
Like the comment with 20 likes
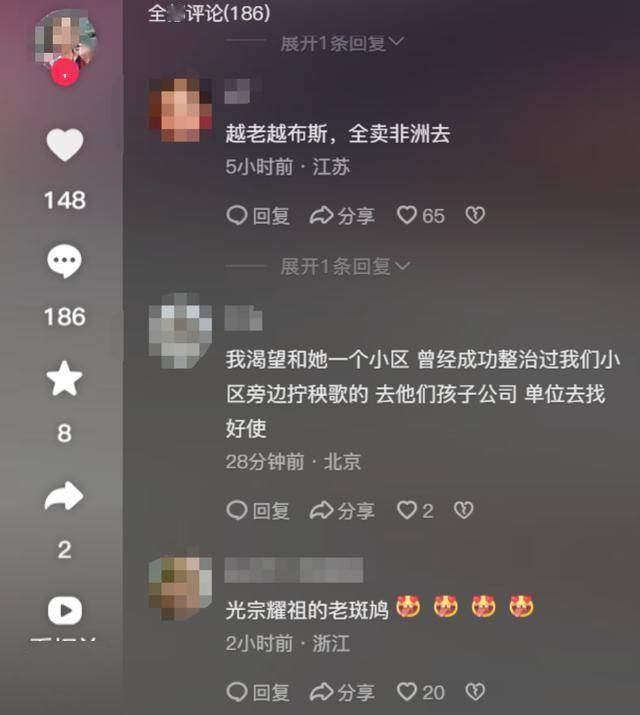tap(420, 691)
